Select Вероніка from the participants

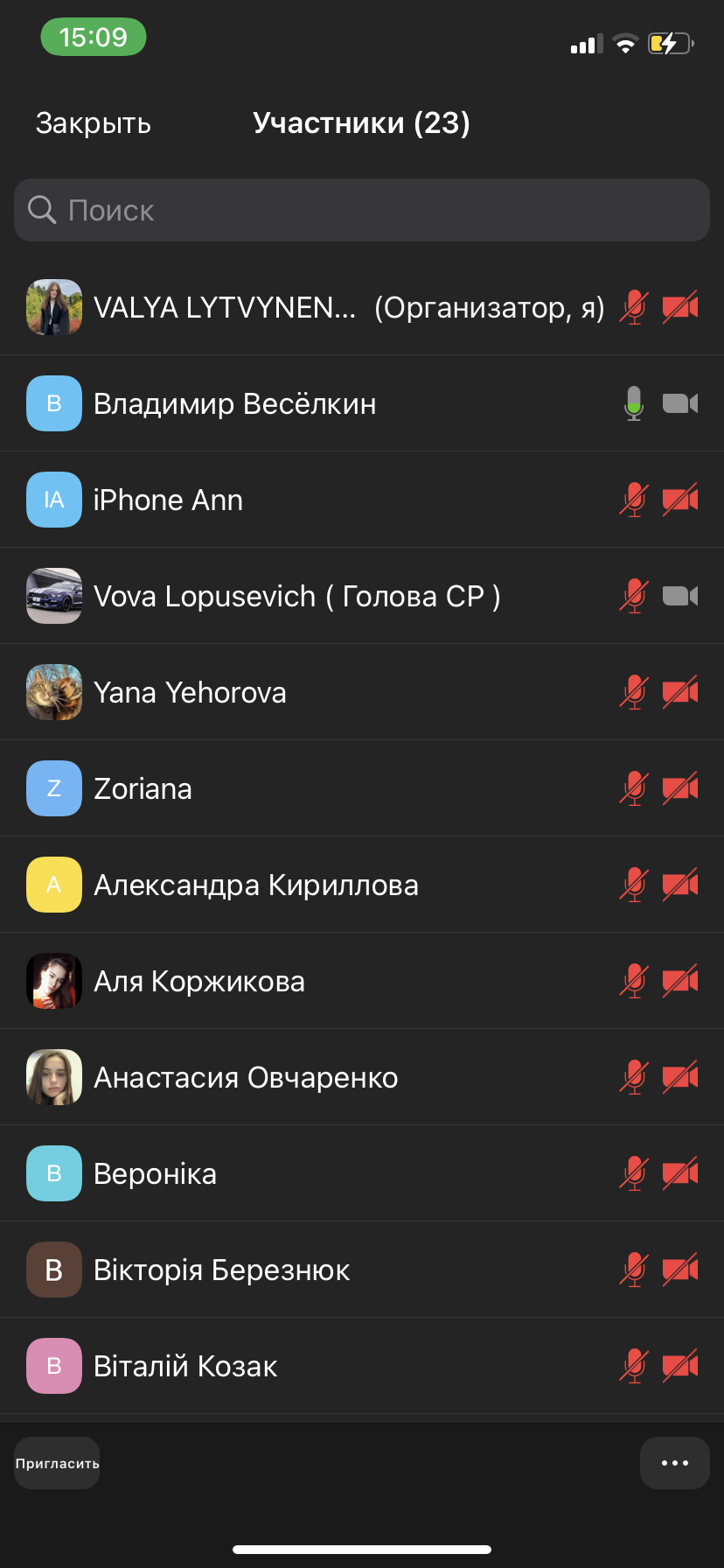155,1173
